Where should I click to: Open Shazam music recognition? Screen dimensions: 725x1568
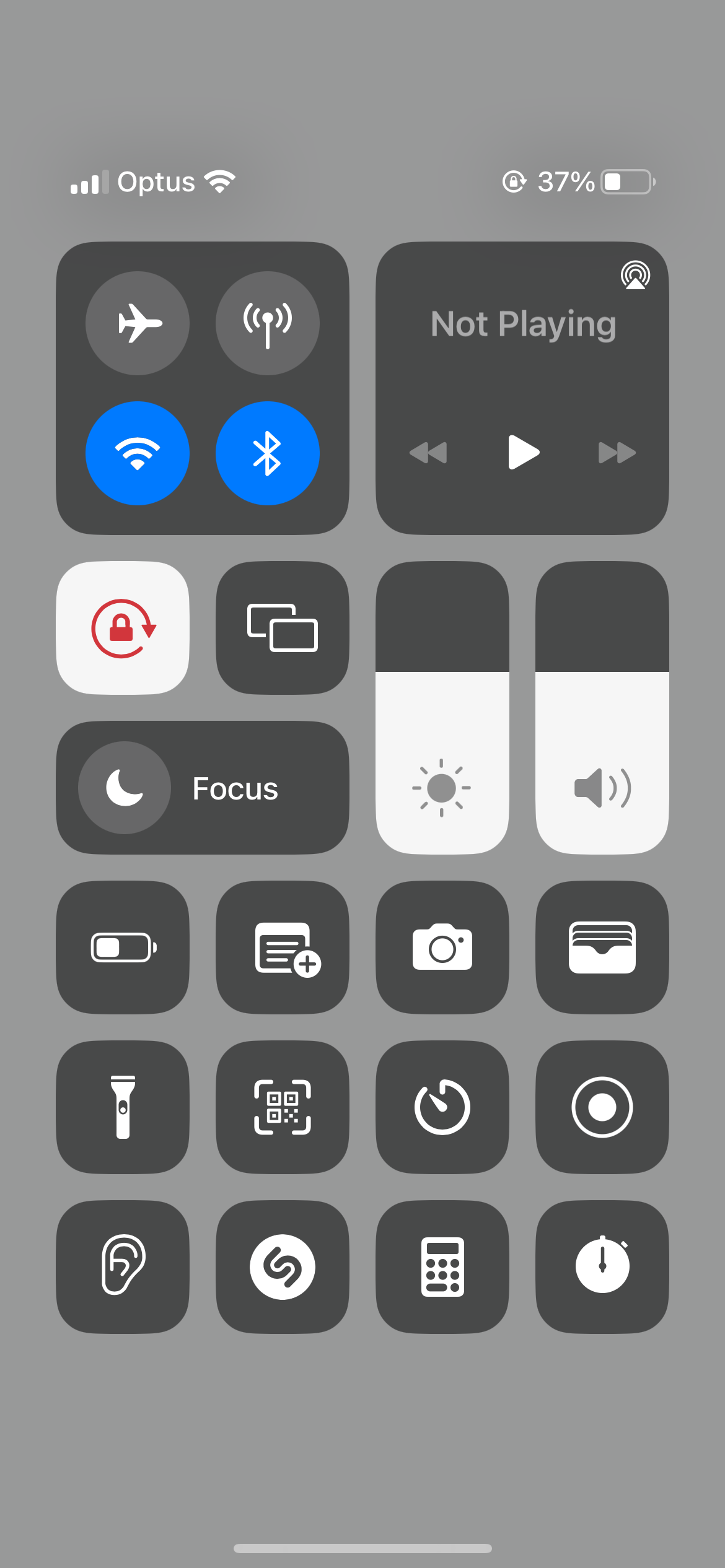[x=282, y=1267]
